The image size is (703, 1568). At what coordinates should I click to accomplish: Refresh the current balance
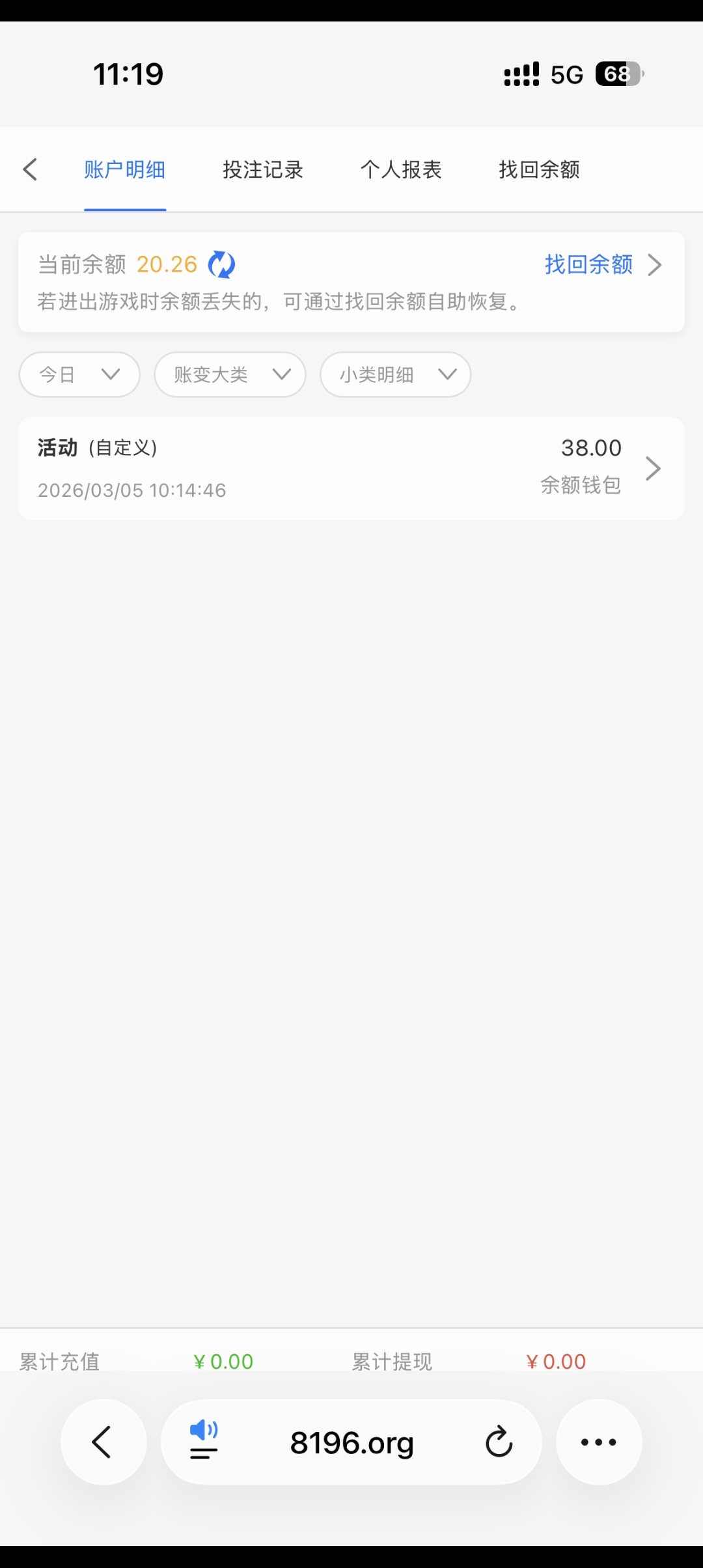pyautogui.click(x=221, y=265)
